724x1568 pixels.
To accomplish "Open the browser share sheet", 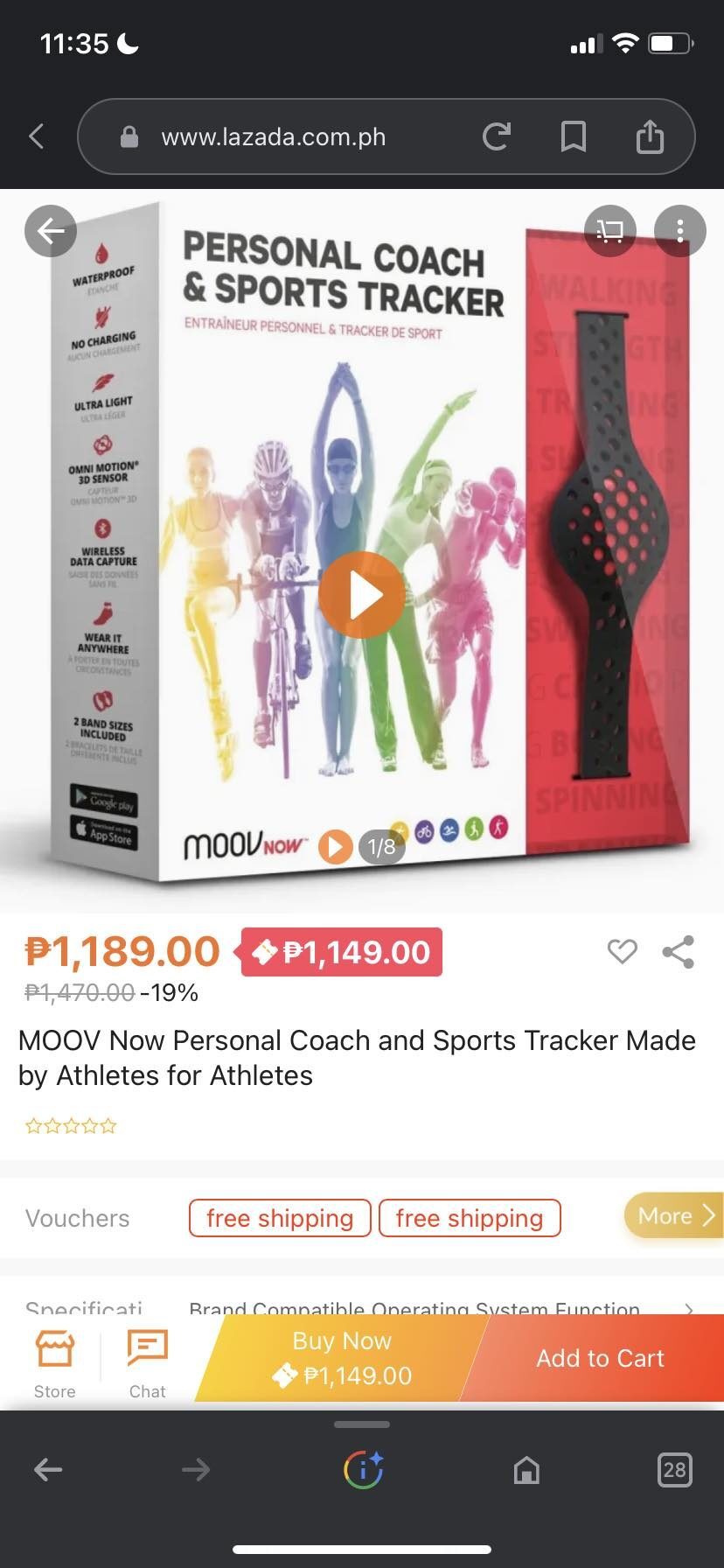I will [650, 136].
